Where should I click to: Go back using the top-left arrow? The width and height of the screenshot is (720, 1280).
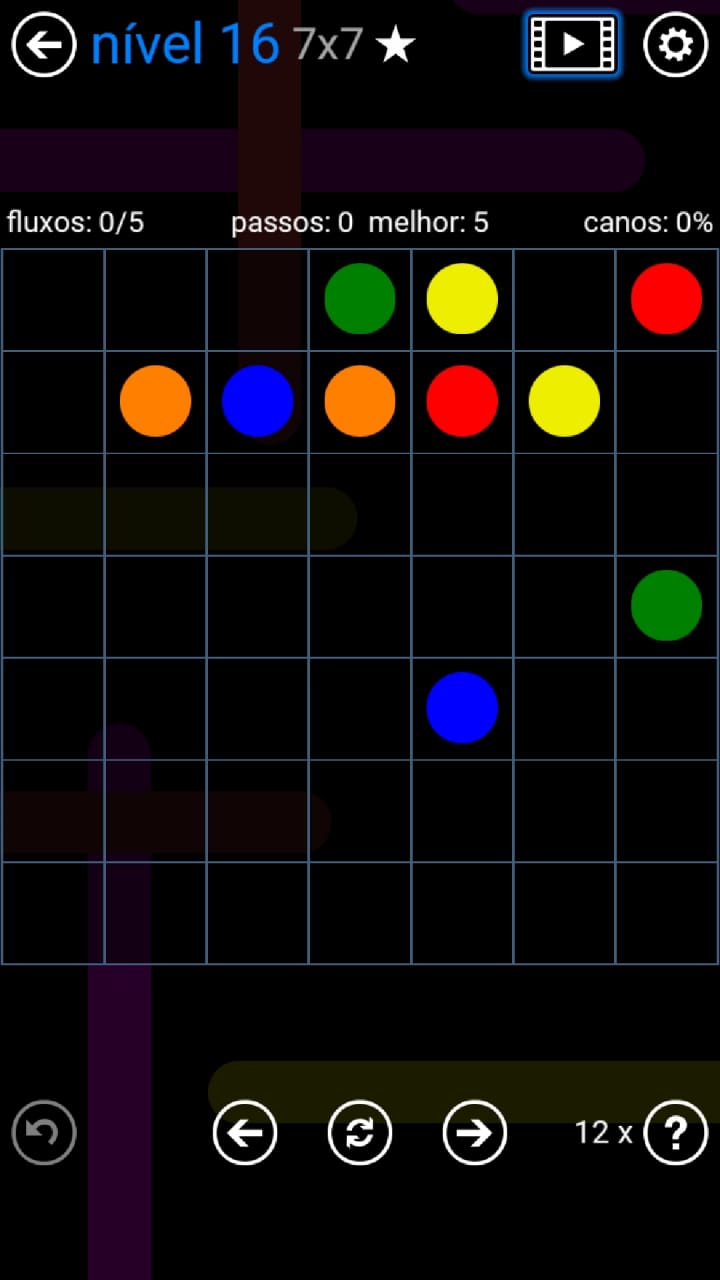[x=44, y=44]
